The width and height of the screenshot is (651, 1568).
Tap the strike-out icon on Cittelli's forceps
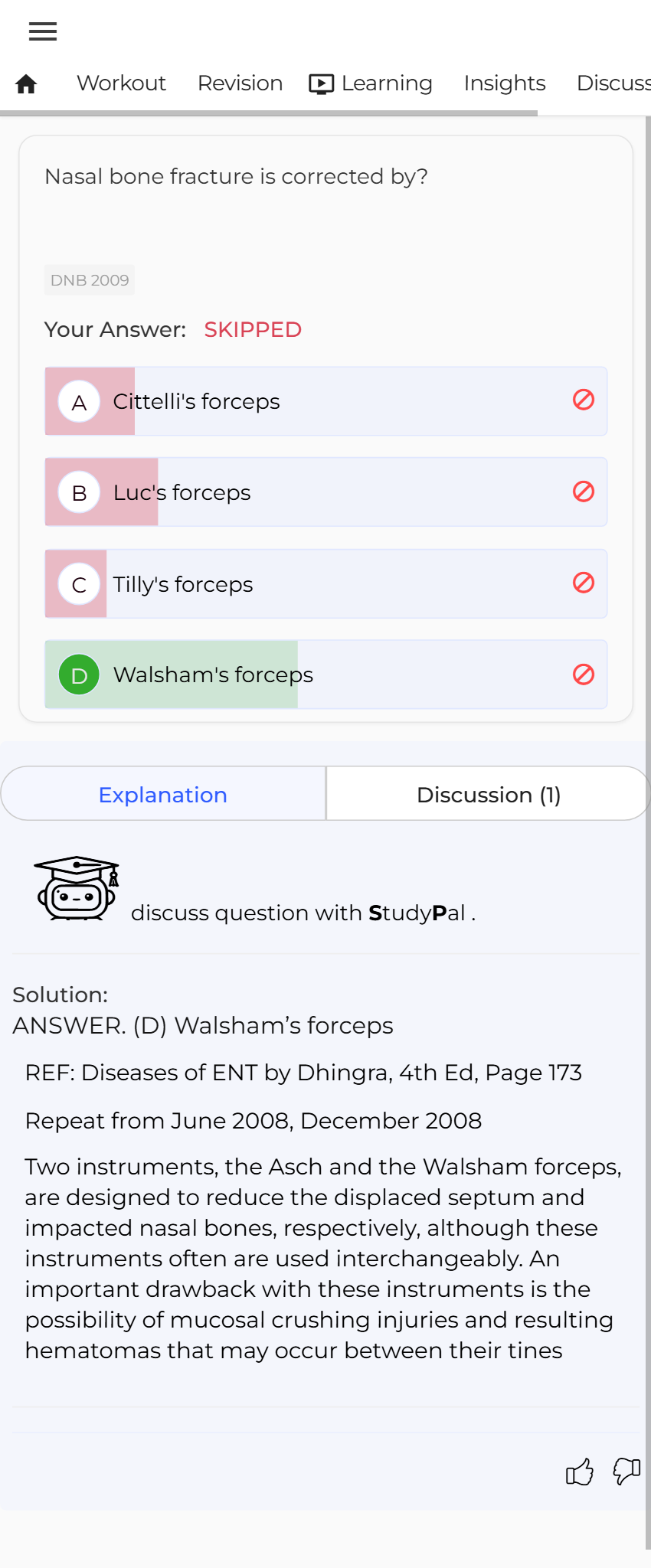(x=584, y=400)
